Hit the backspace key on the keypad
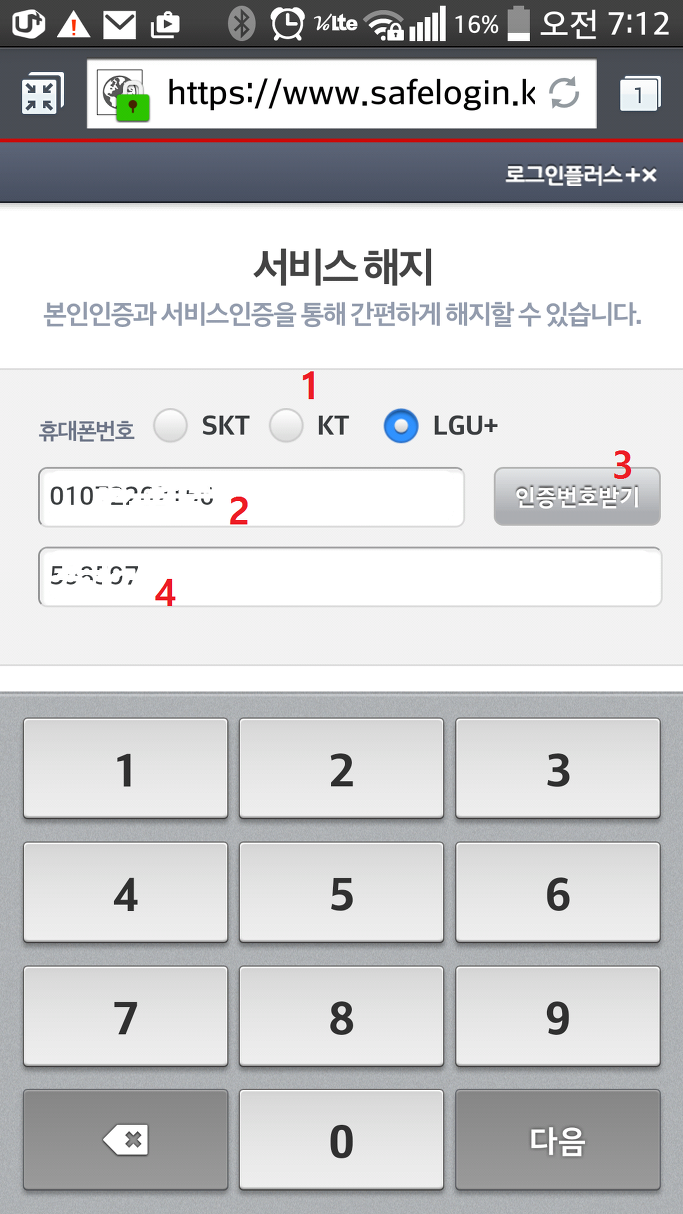 click(126, 1140)
